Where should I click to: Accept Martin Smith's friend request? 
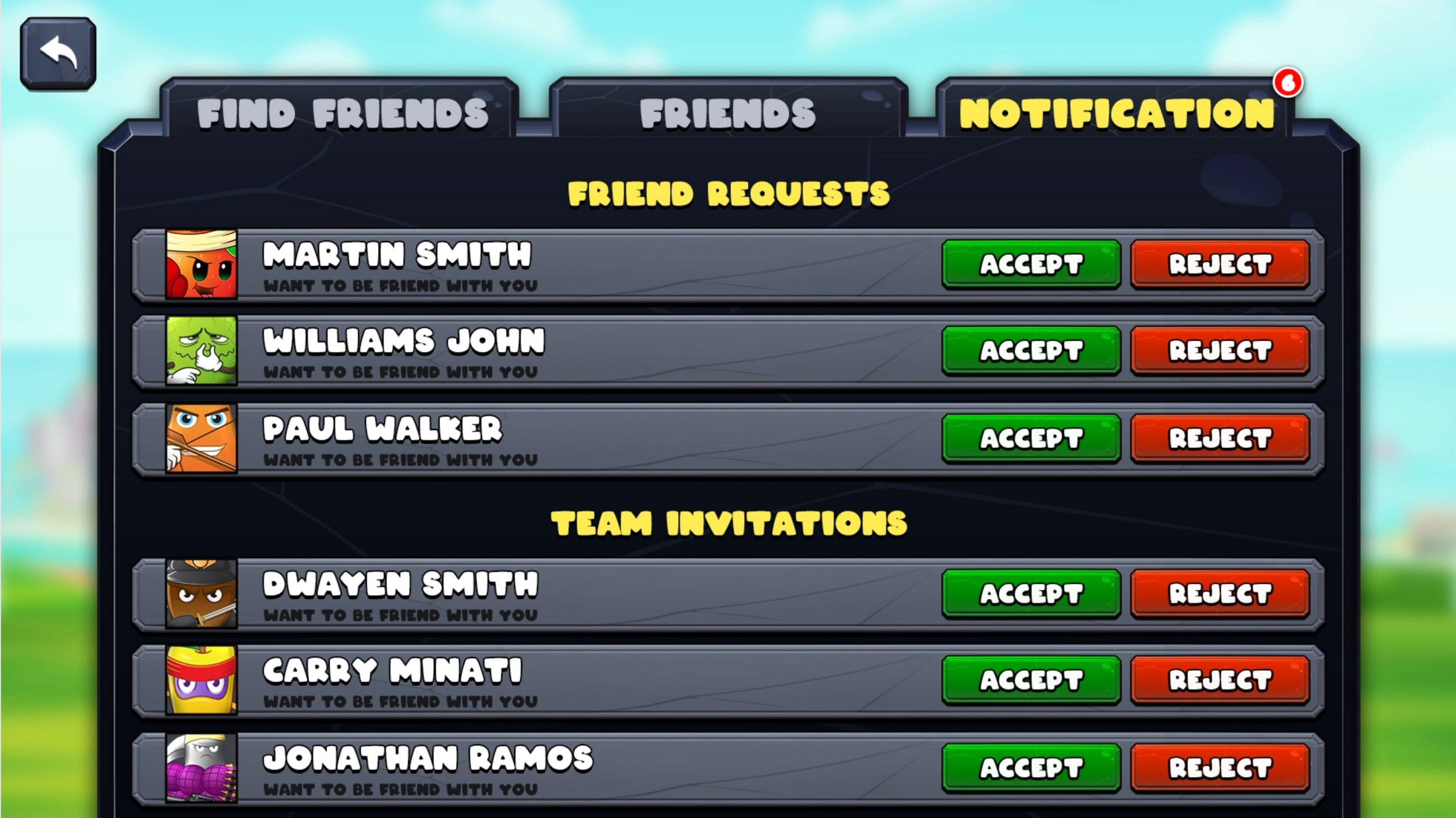click(1031, 264)
